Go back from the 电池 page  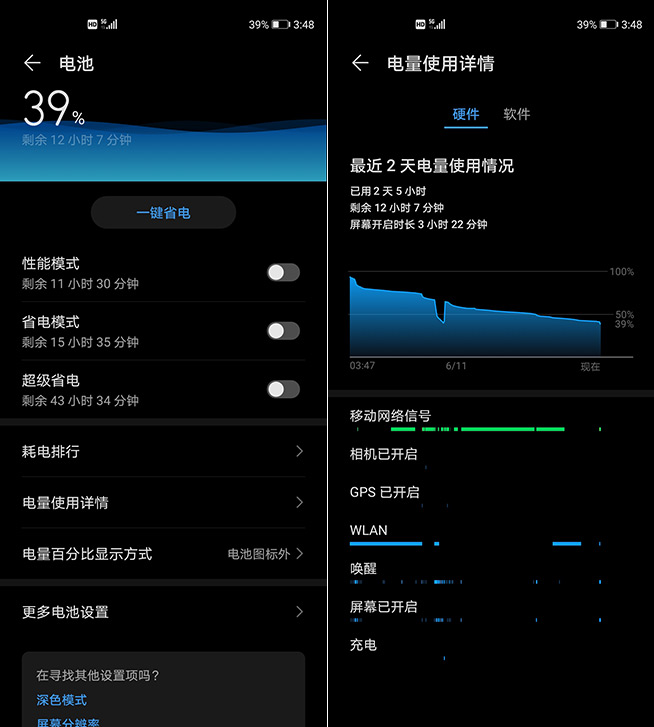pos(32,63)
